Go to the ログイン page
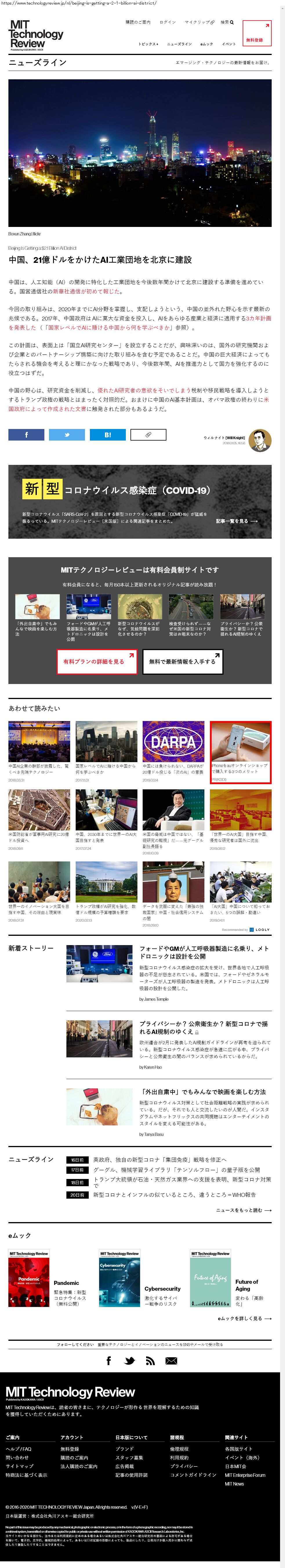Image resolution: width=285 pixels, height=1568 pixels. [167, 22]
